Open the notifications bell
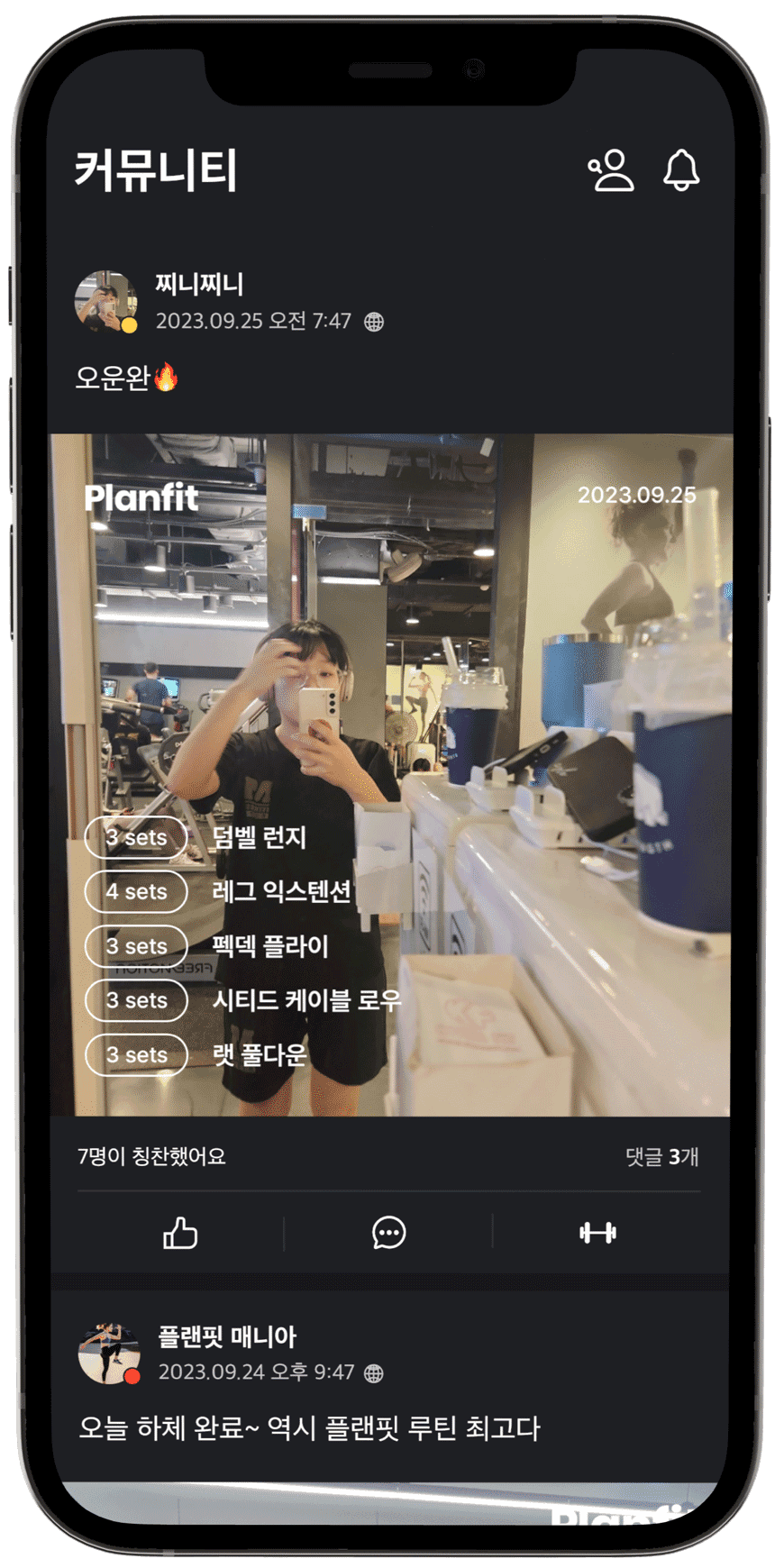Viewport: 784px width, 1568px height. coord(681,170)
